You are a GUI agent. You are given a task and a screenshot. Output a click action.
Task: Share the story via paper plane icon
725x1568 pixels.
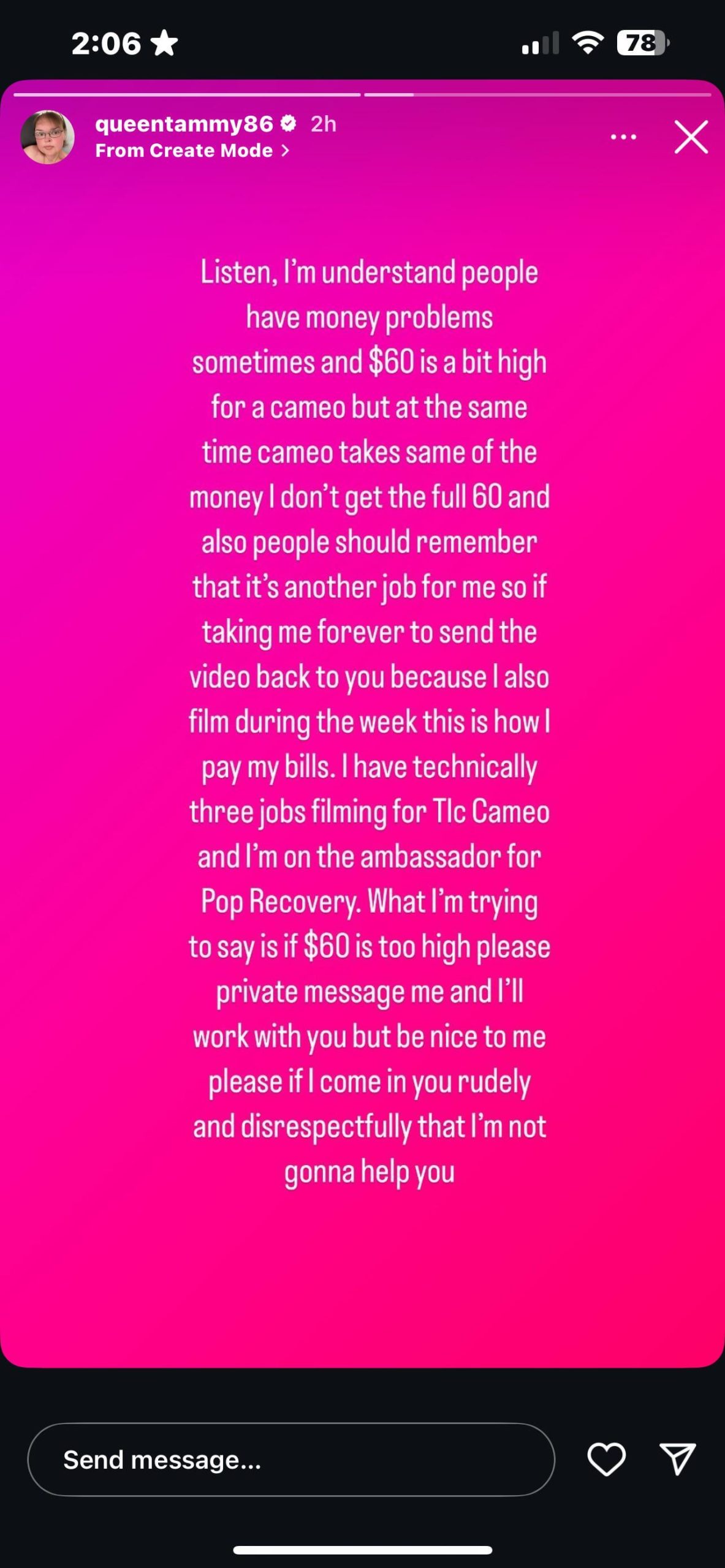coord(677,1459)
